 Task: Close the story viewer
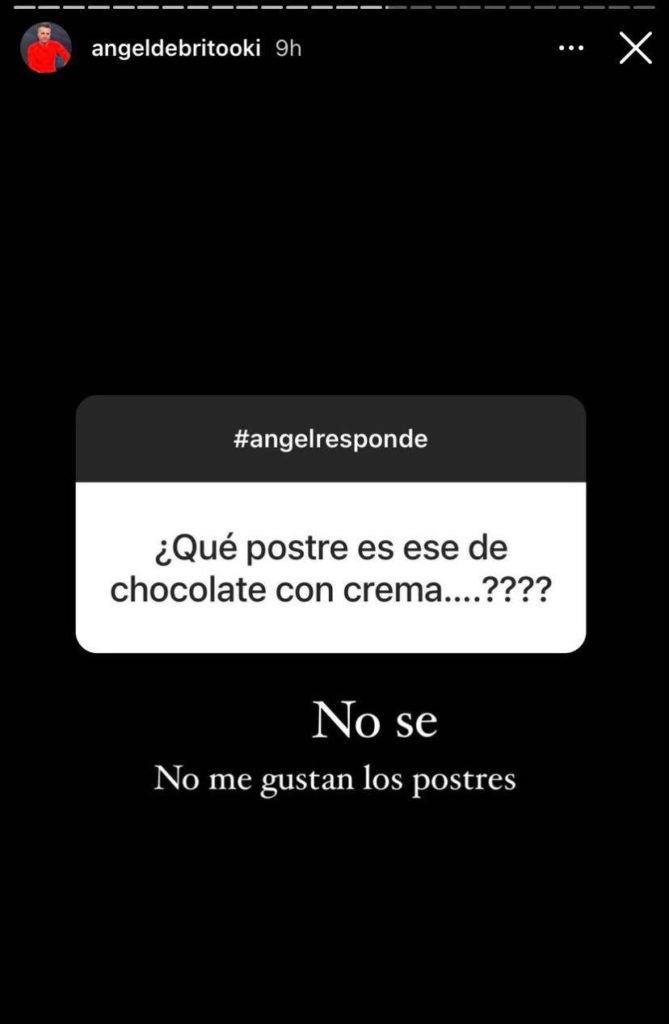635,48
